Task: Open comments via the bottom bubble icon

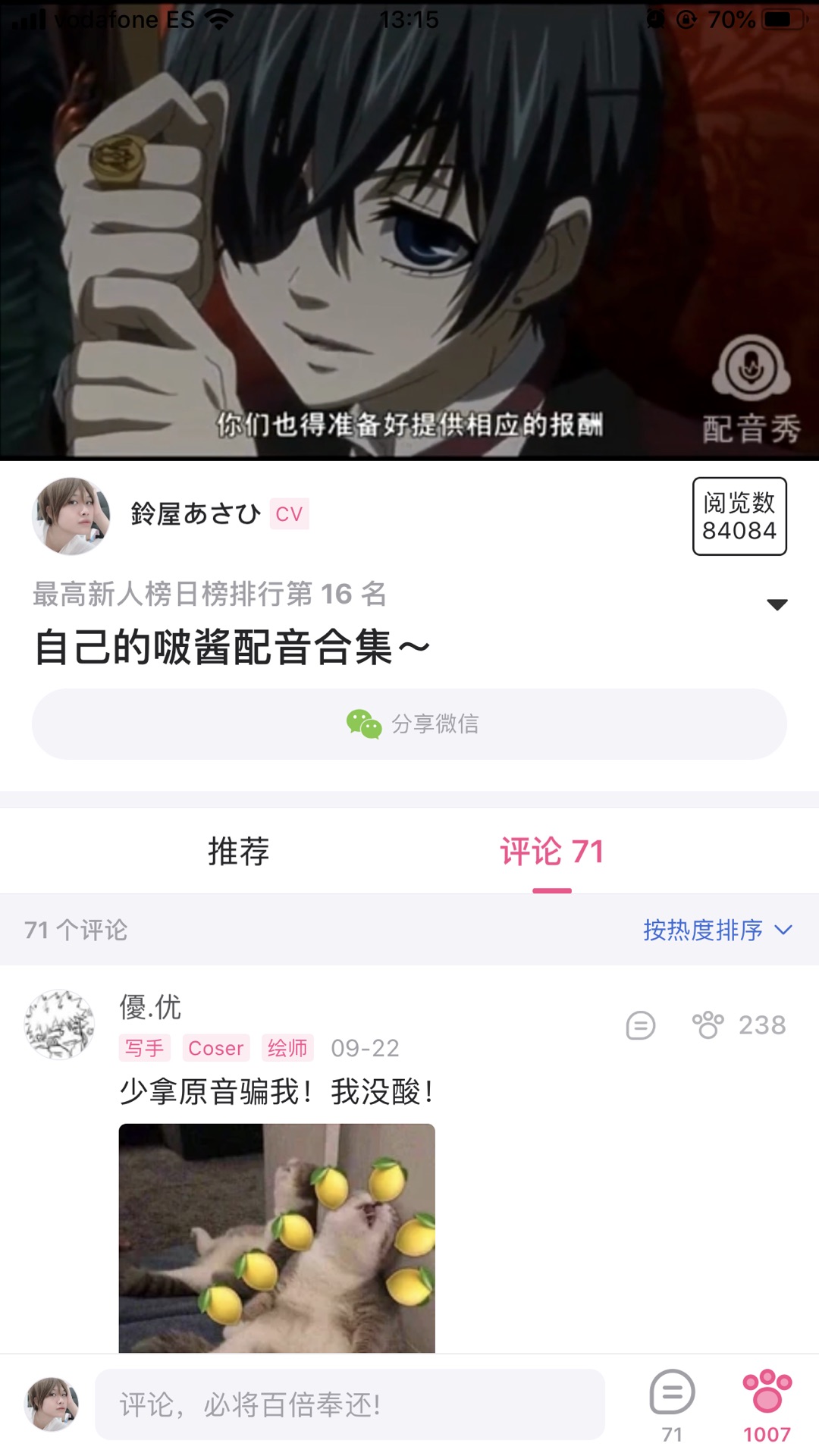Action: [672, 1392]
